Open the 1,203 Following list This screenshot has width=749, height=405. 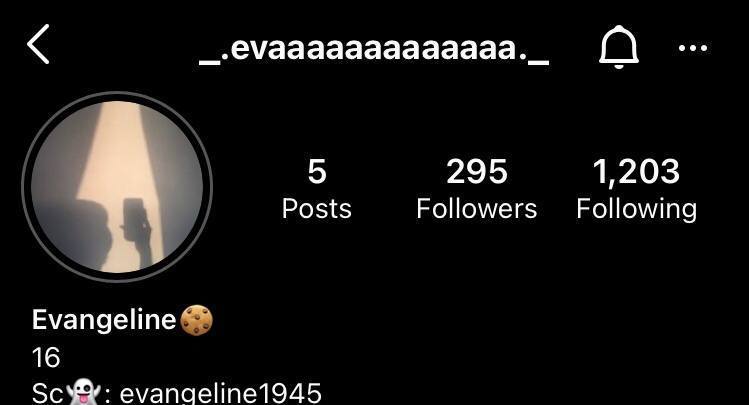pyautogui.click(x=636, y=188)
